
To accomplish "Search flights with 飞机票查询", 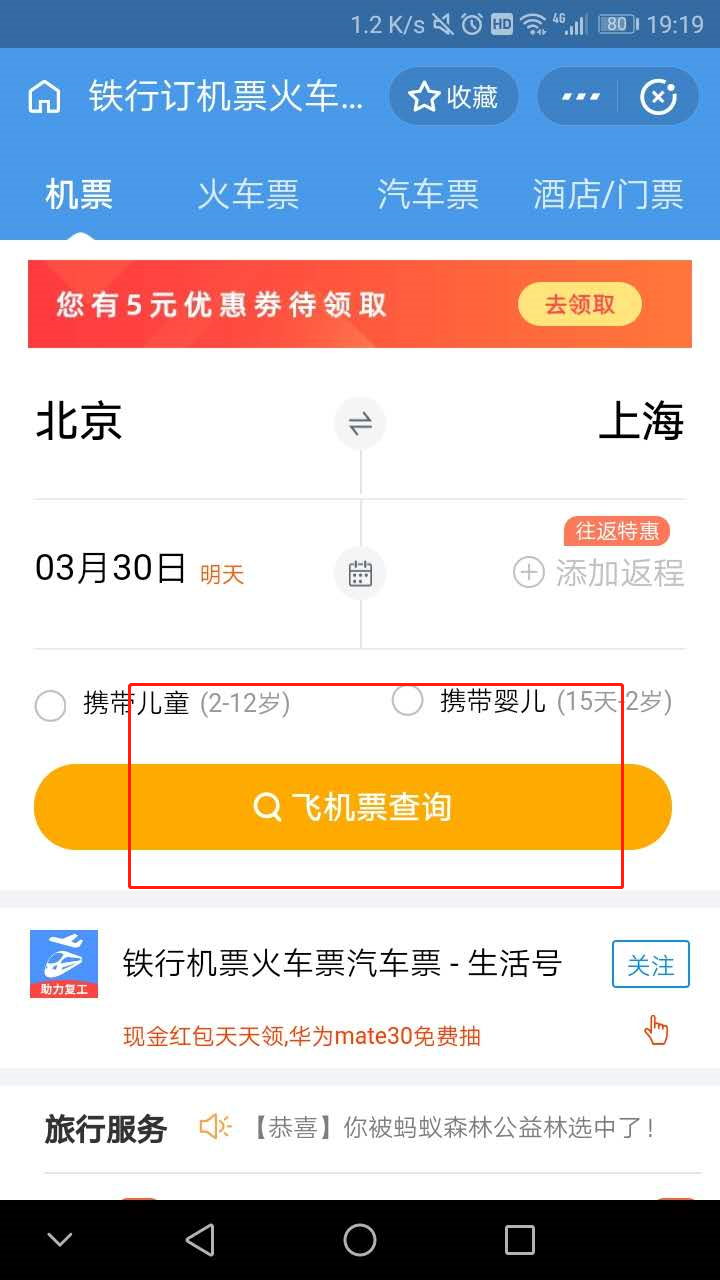I will click(352, 807).
